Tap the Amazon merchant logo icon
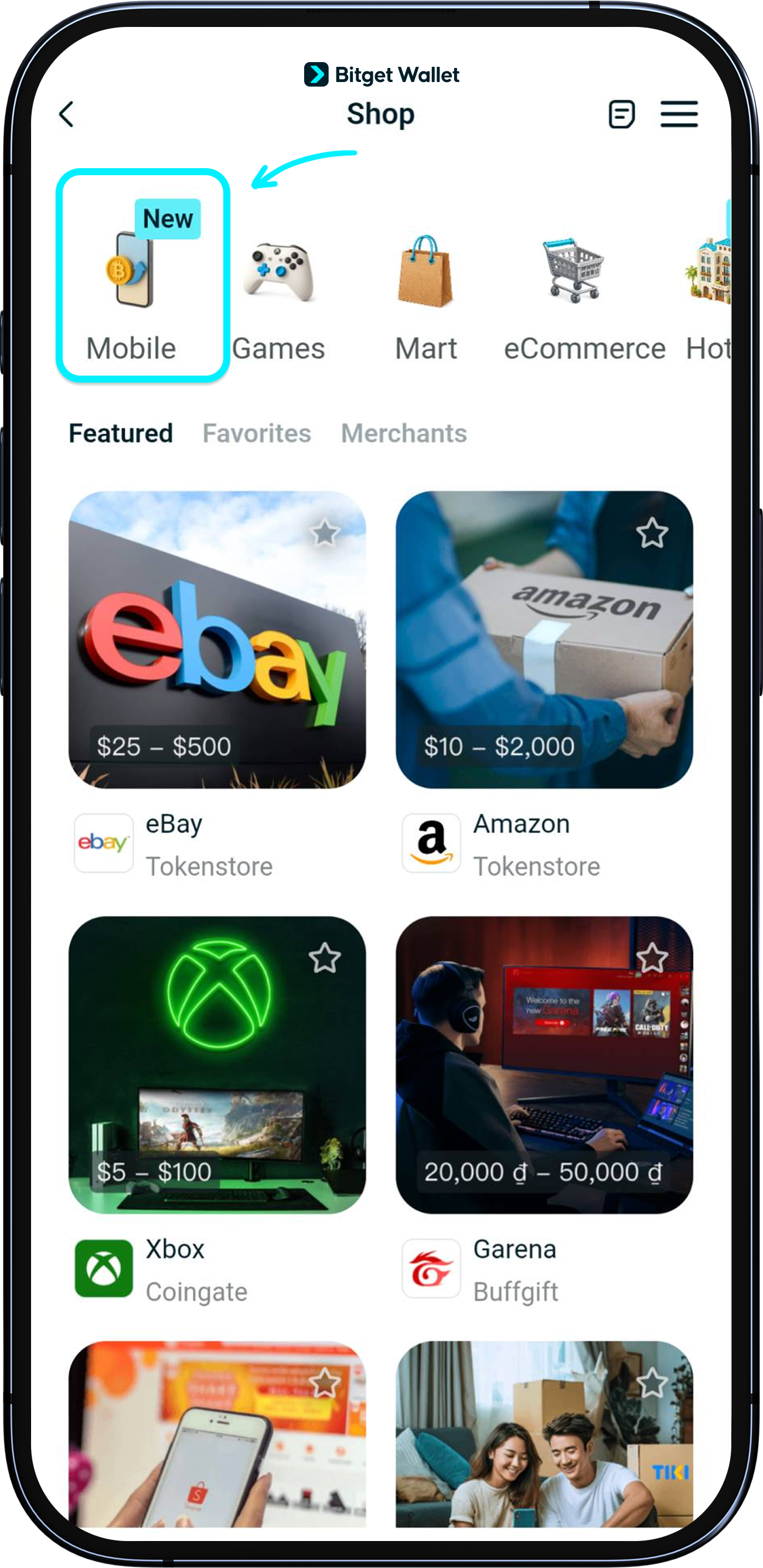The width and height of the screenshot is (763, 1568). point(431,843)
